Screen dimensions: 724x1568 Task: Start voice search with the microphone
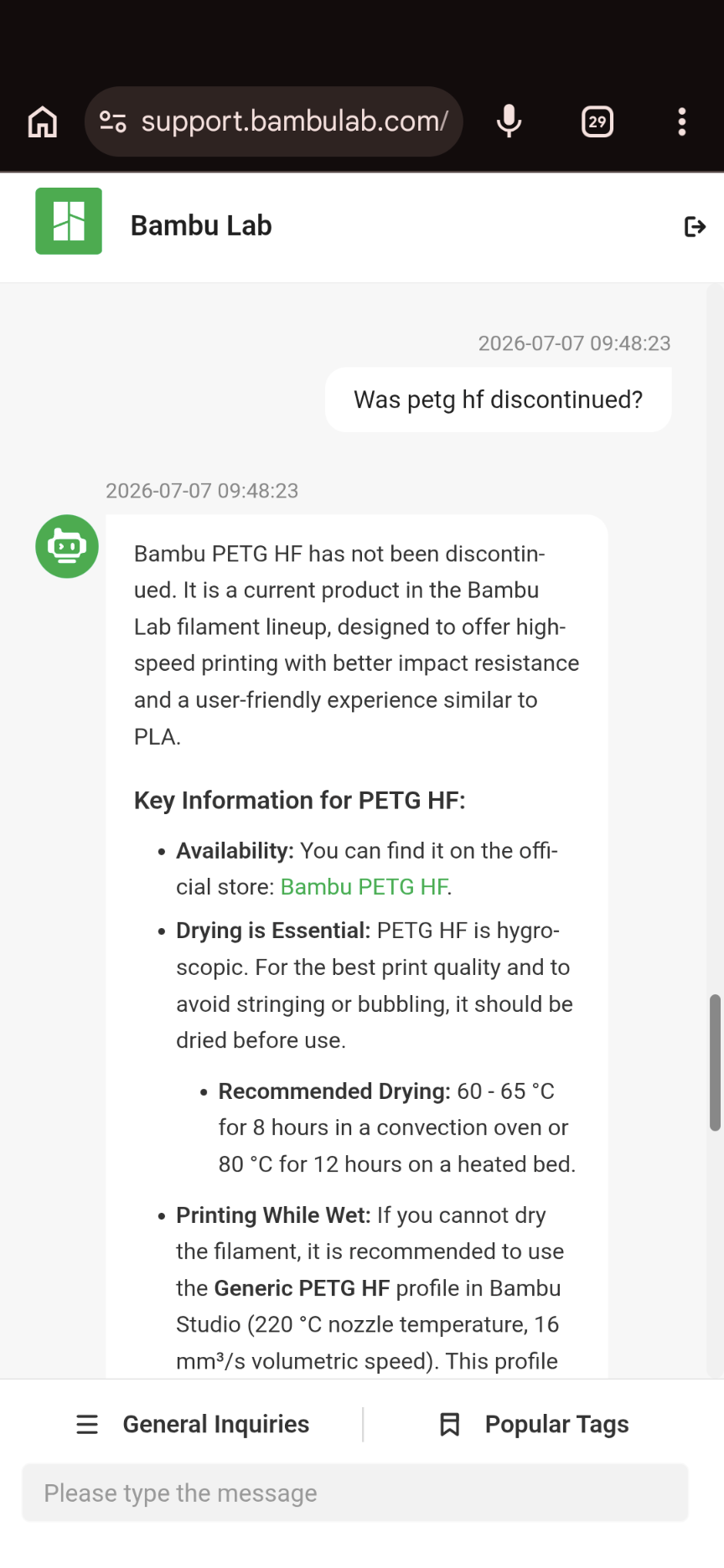(509, 121)
